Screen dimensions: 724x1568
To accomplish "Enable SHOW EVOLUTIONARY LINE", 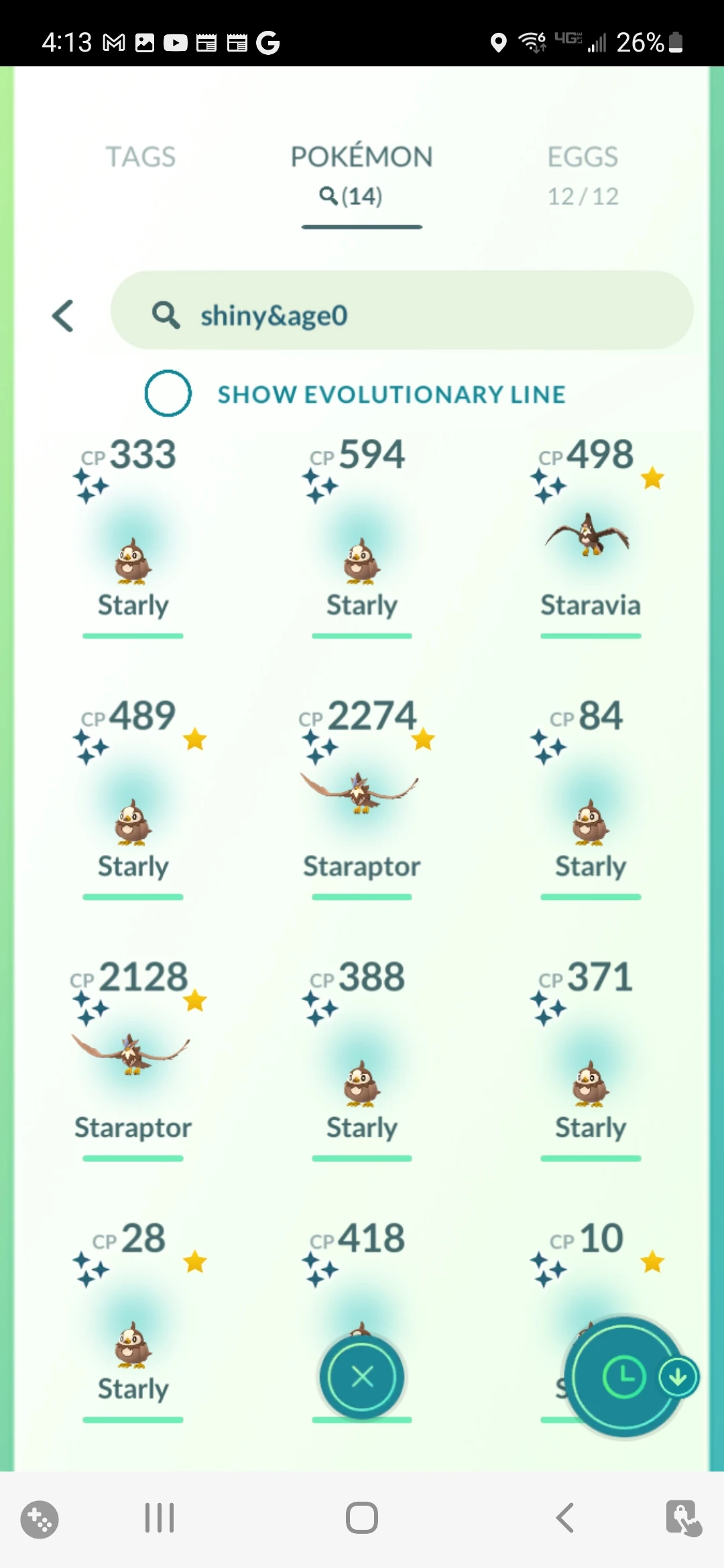I will pos(168,394).
